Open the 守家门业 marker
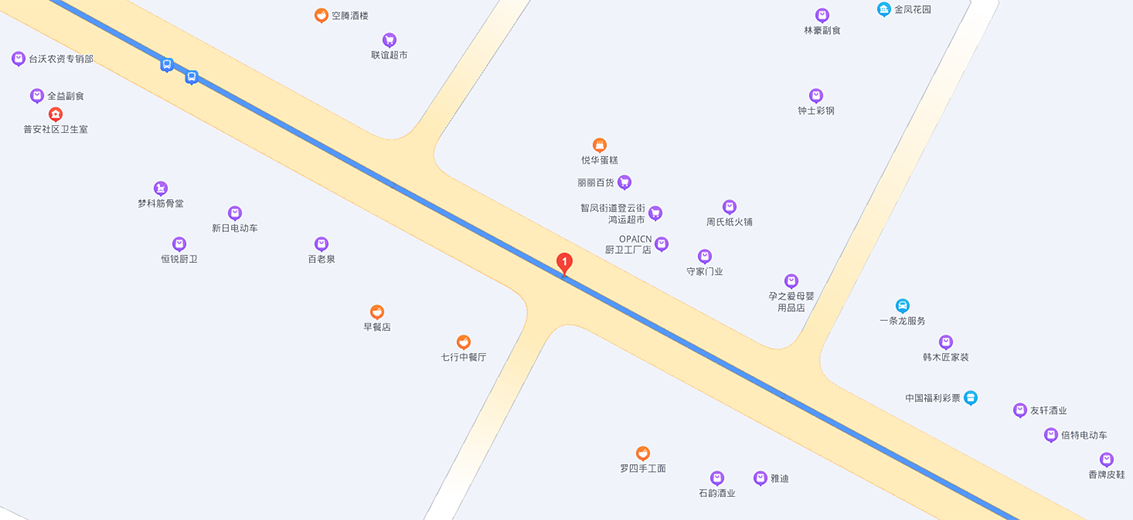This screenshot has height=520, width=1133. [705, 257]
